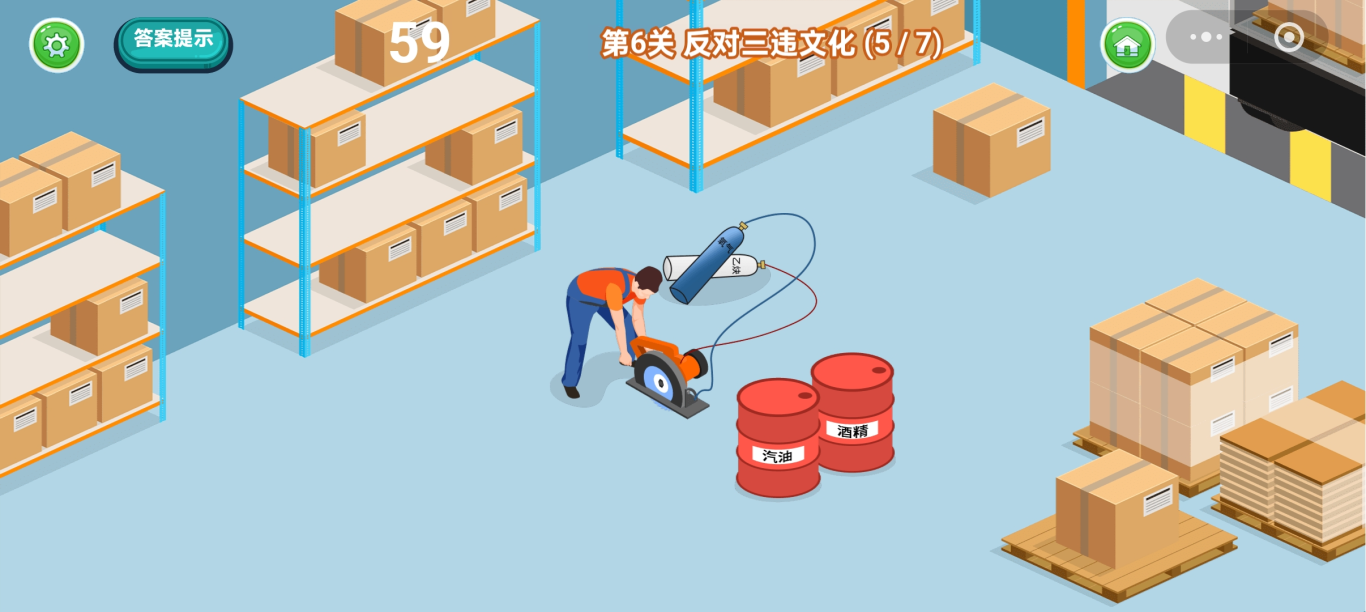The width and height of the screenshot is (1366, 612).
Task: Close the mini program with the circle button
Action: [1289, 37]
